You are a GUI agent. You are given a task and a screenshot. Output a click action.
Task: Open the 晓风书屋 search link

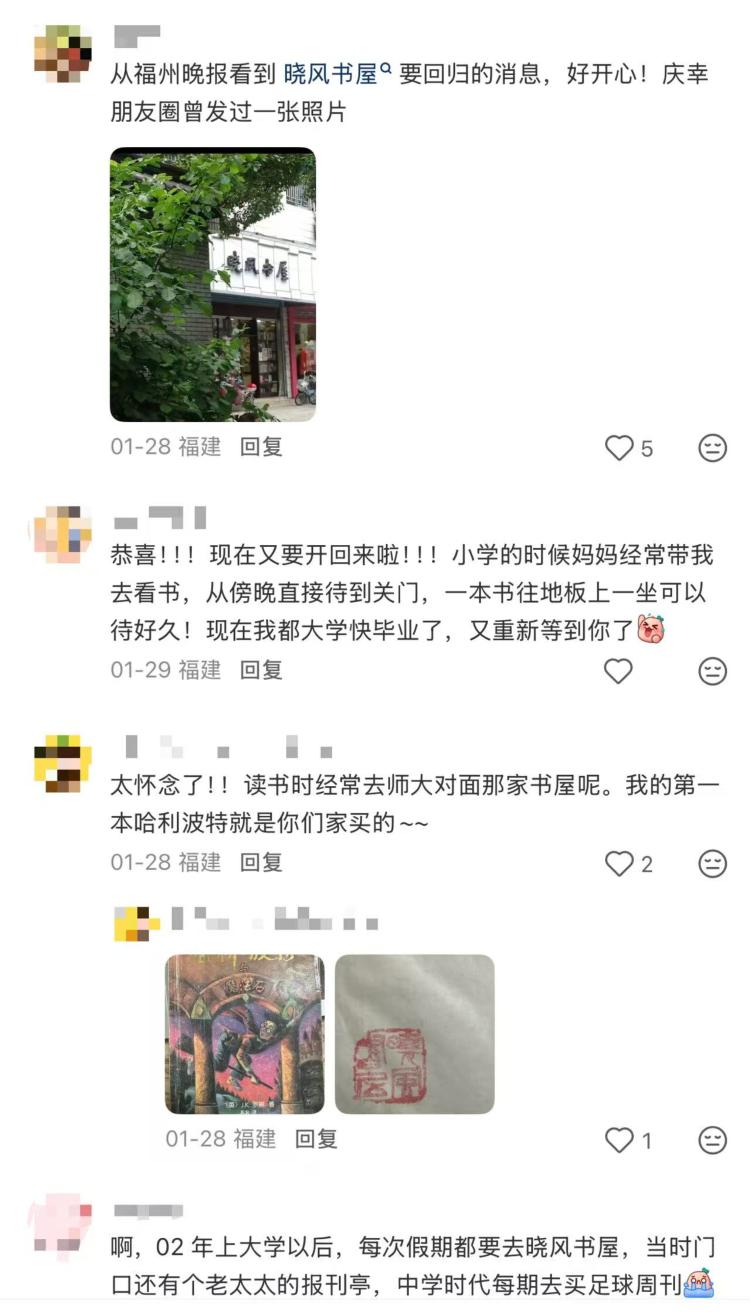pos(336,73)
